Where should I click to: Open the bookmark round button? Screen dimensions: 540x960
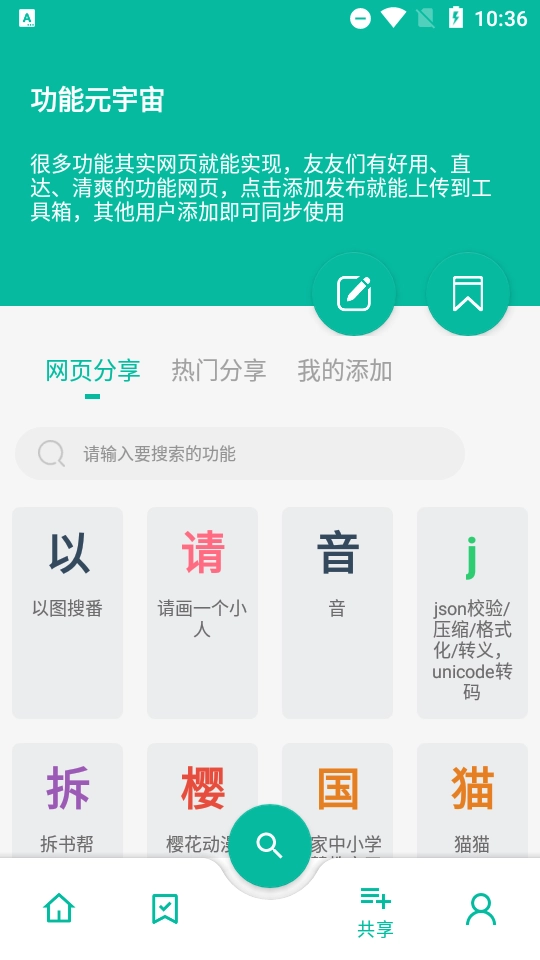pos(468,294)
